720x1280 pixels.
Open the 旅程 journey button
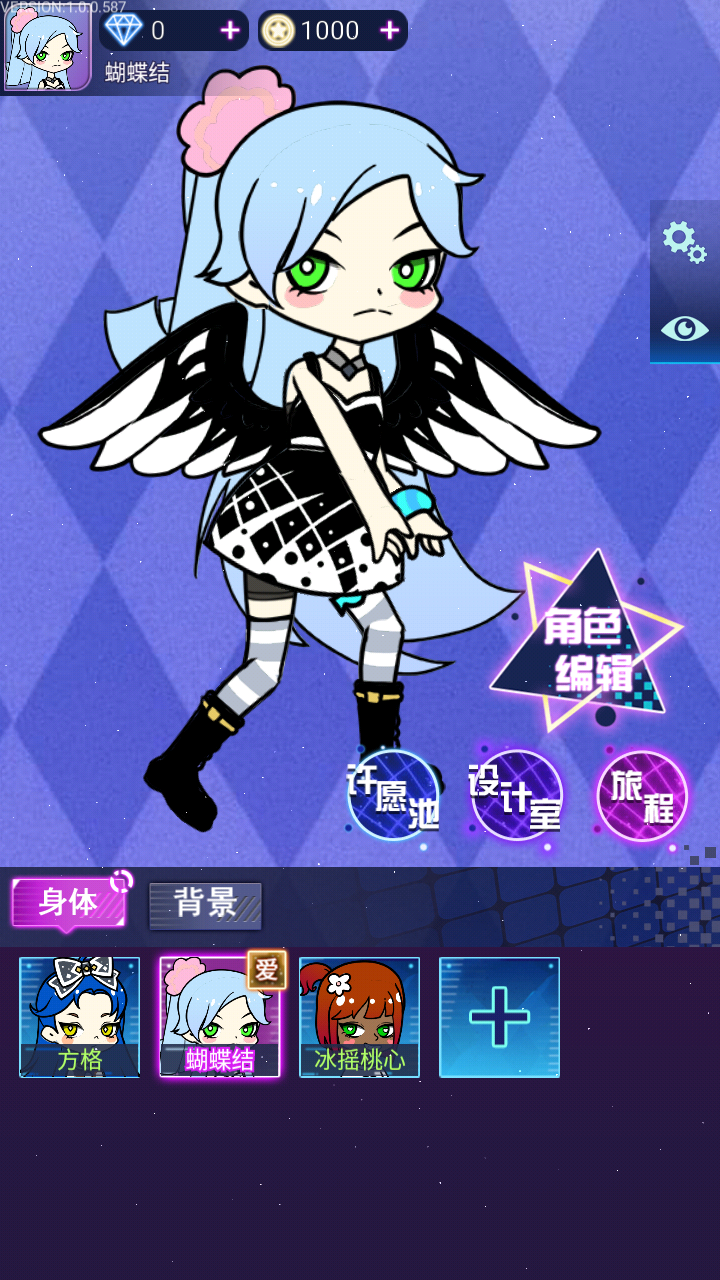(642, 795)
